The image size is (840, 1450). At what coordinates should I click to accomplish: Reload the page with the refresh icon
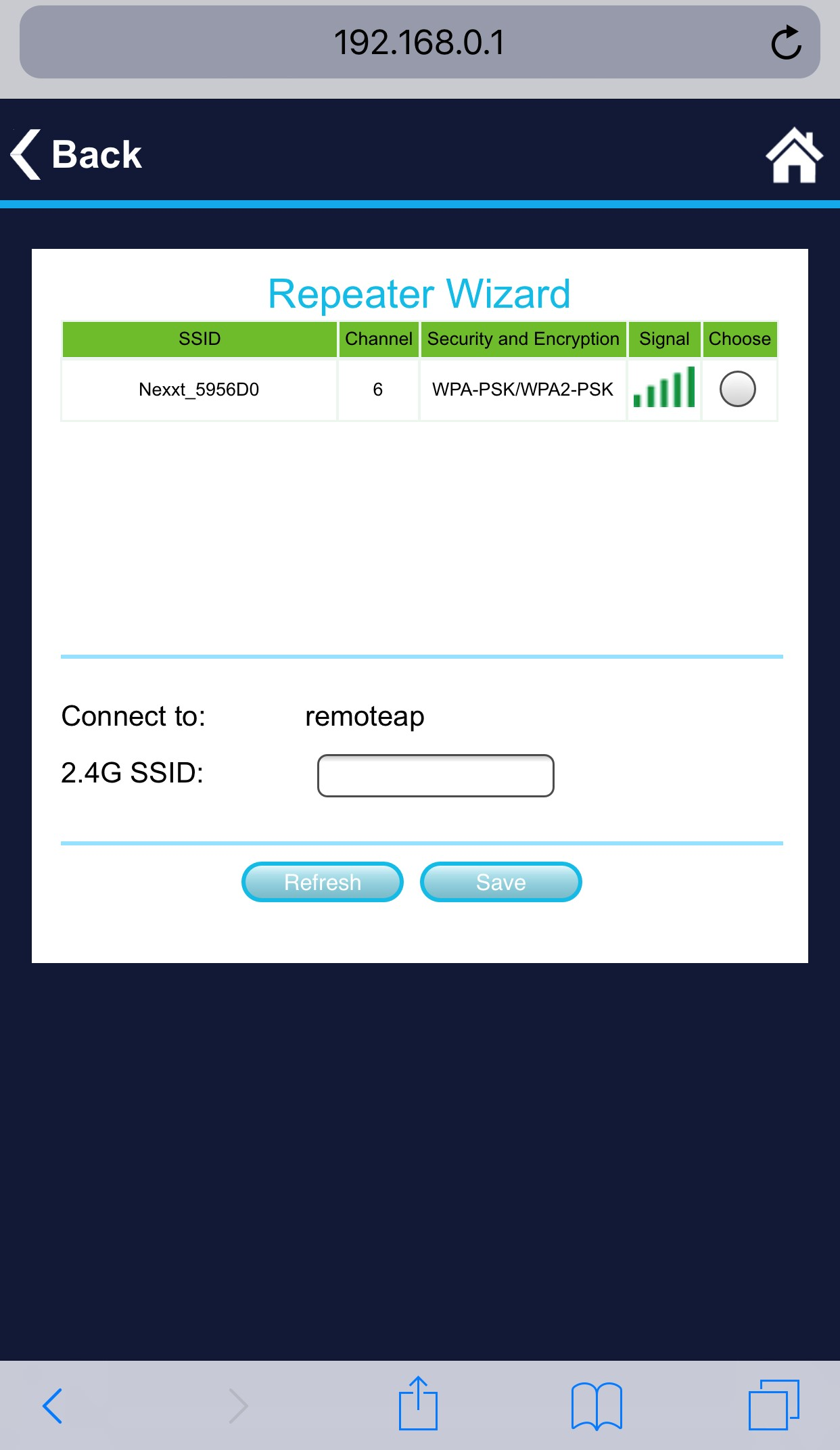point(786,43)
